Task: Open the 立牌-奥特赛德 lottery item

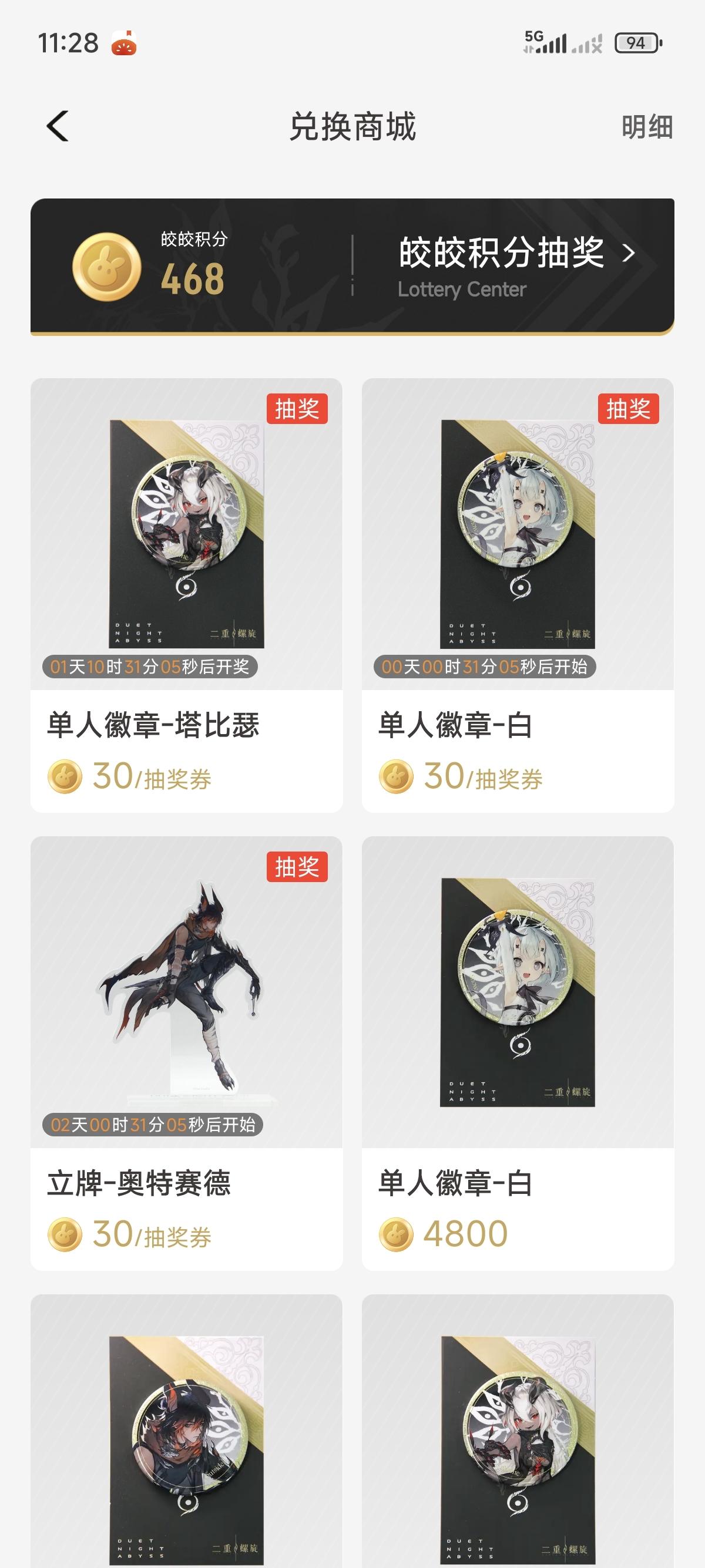Action: [186, 1052]
